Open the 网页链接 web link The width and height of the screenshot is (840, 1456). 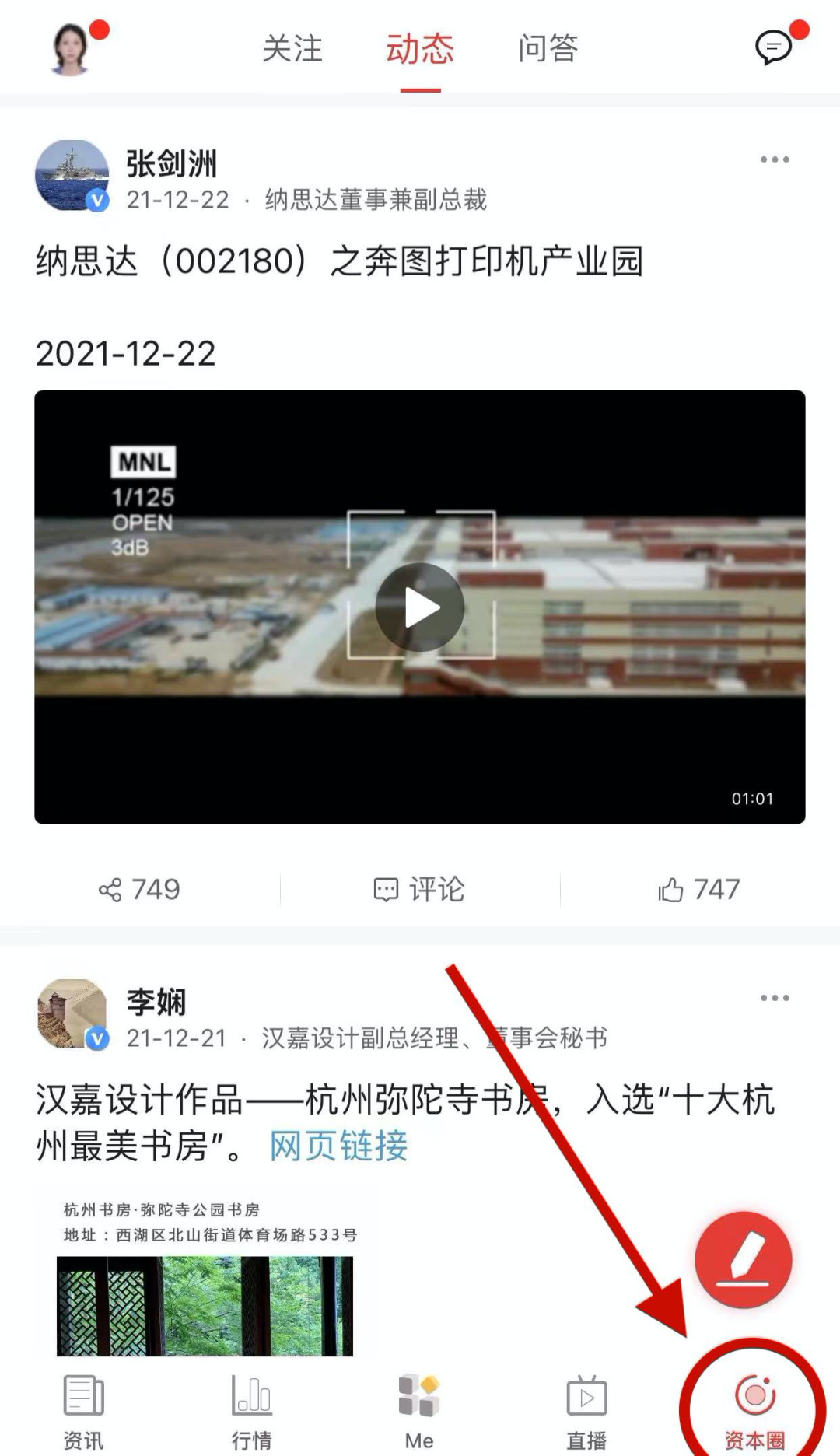[x=338, y=1146]
